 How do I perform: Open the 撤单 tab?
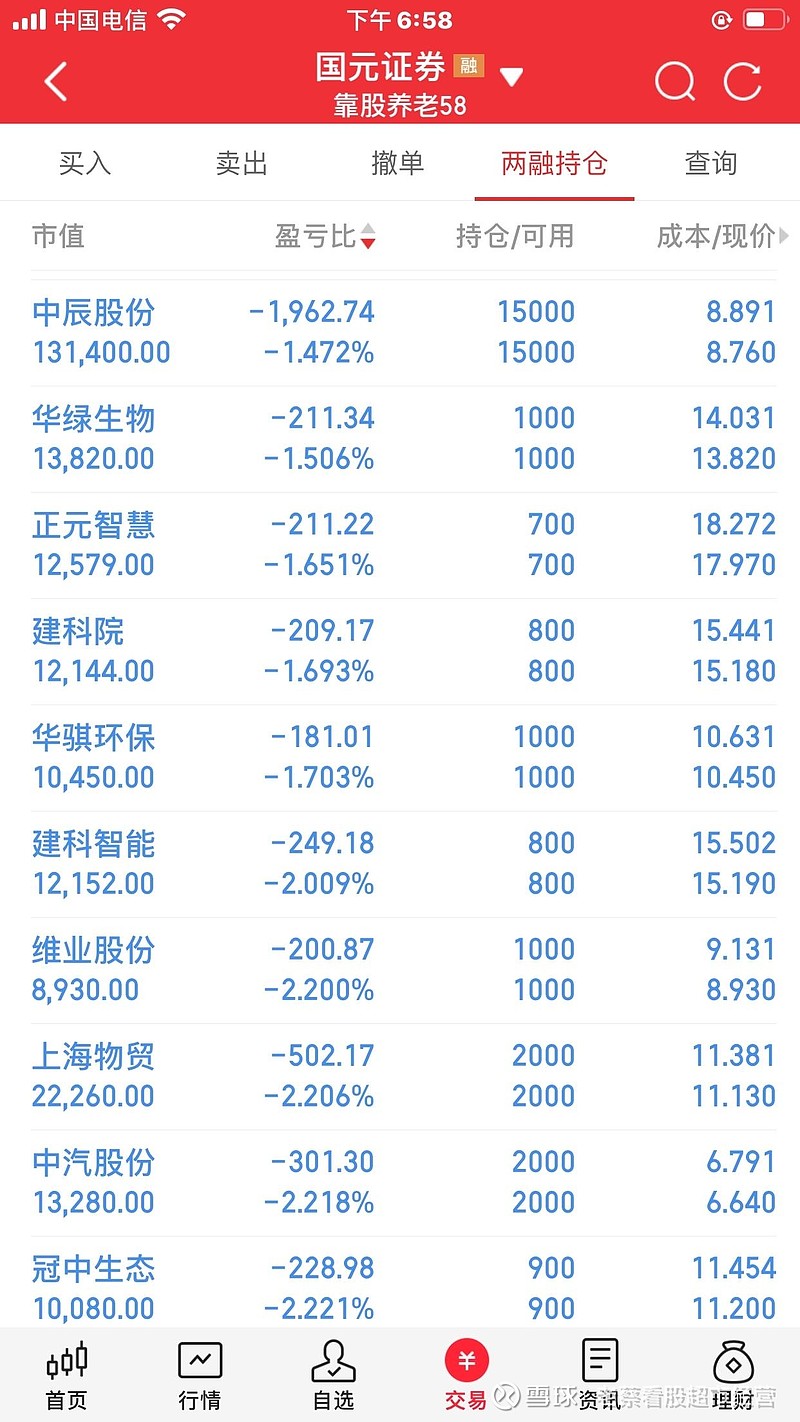pos(398,163)
